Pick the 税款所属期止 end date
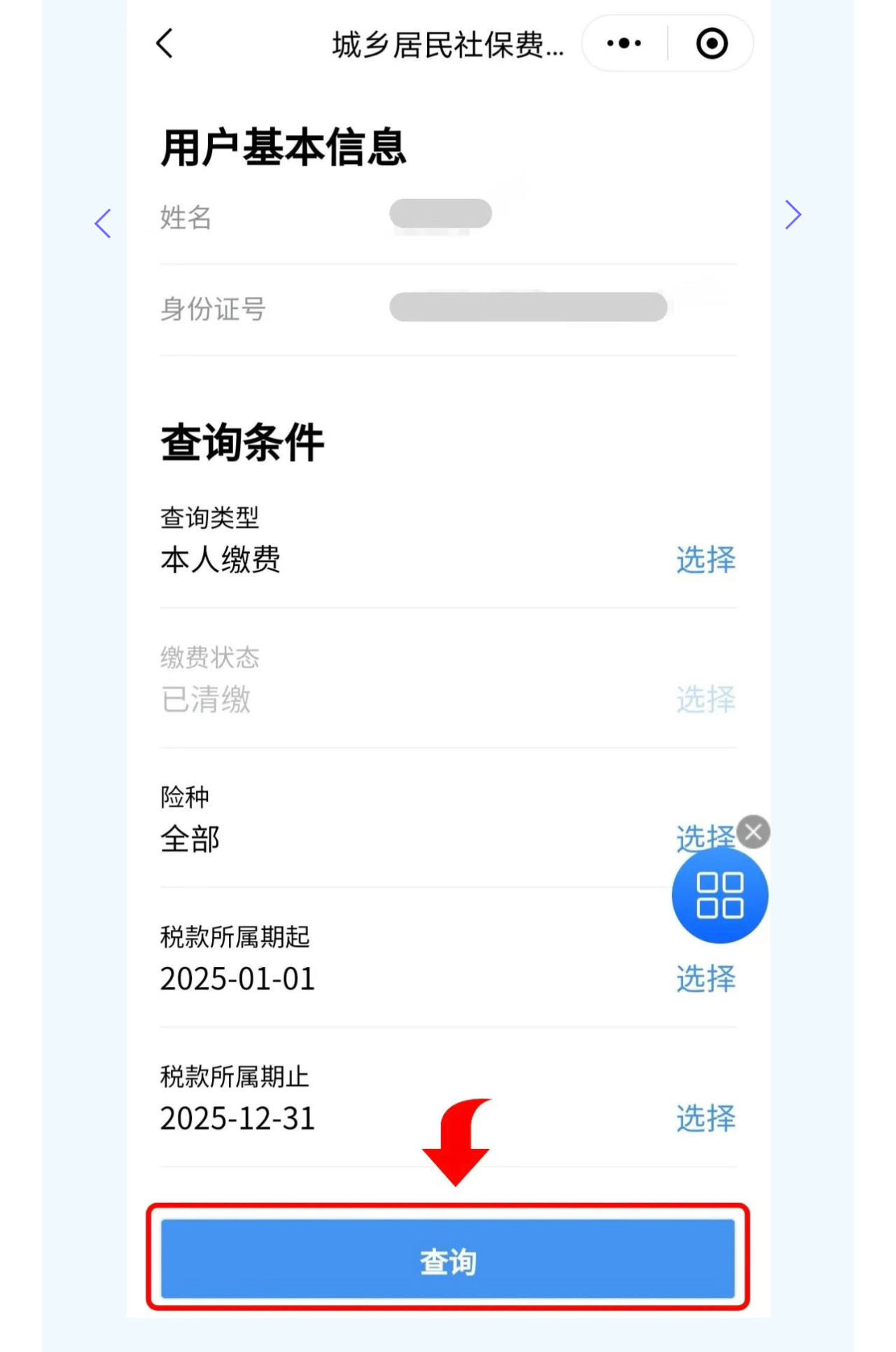Screen dimensions: 896x1352 [705, 1118]
